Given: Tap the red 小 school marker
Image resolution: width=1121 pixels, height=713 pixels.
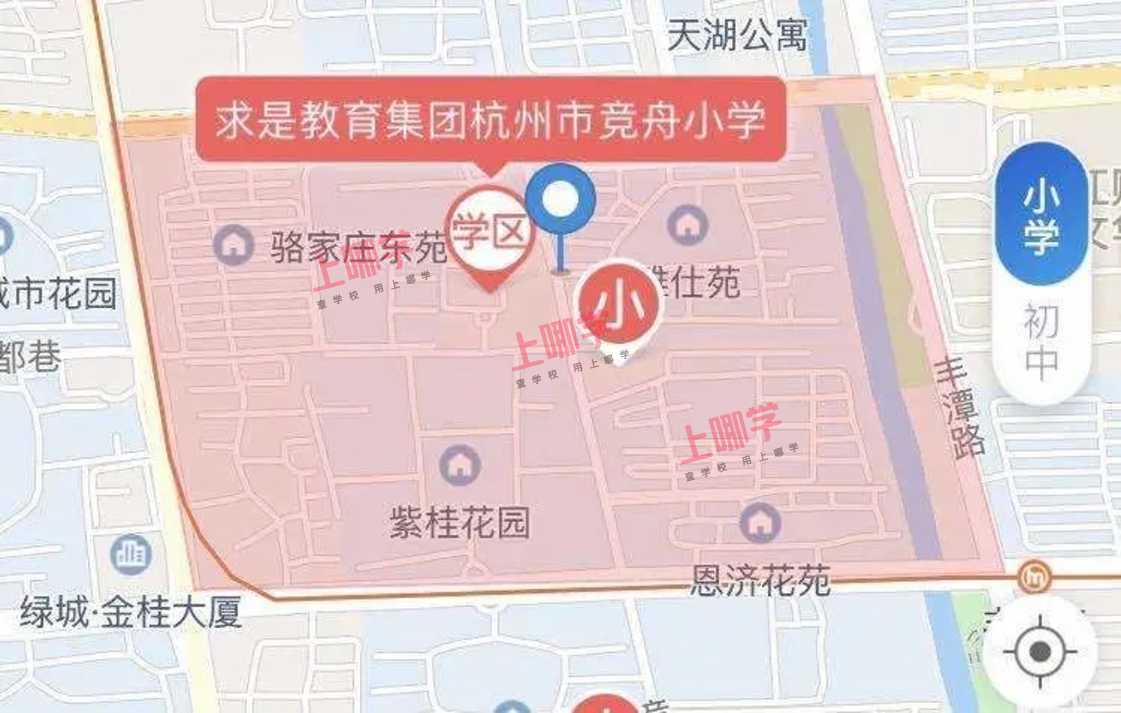Looking at the screenshot, I should click(617, 304).
